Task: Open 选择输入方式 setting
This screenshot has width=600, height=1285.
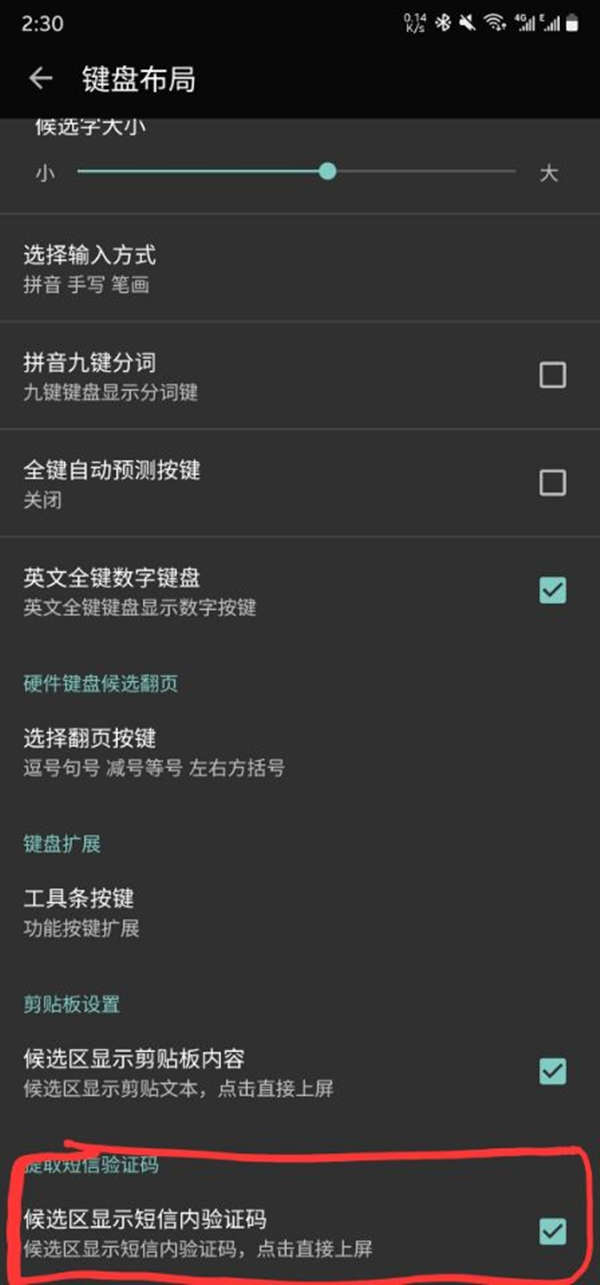Action: pos(90,269)
